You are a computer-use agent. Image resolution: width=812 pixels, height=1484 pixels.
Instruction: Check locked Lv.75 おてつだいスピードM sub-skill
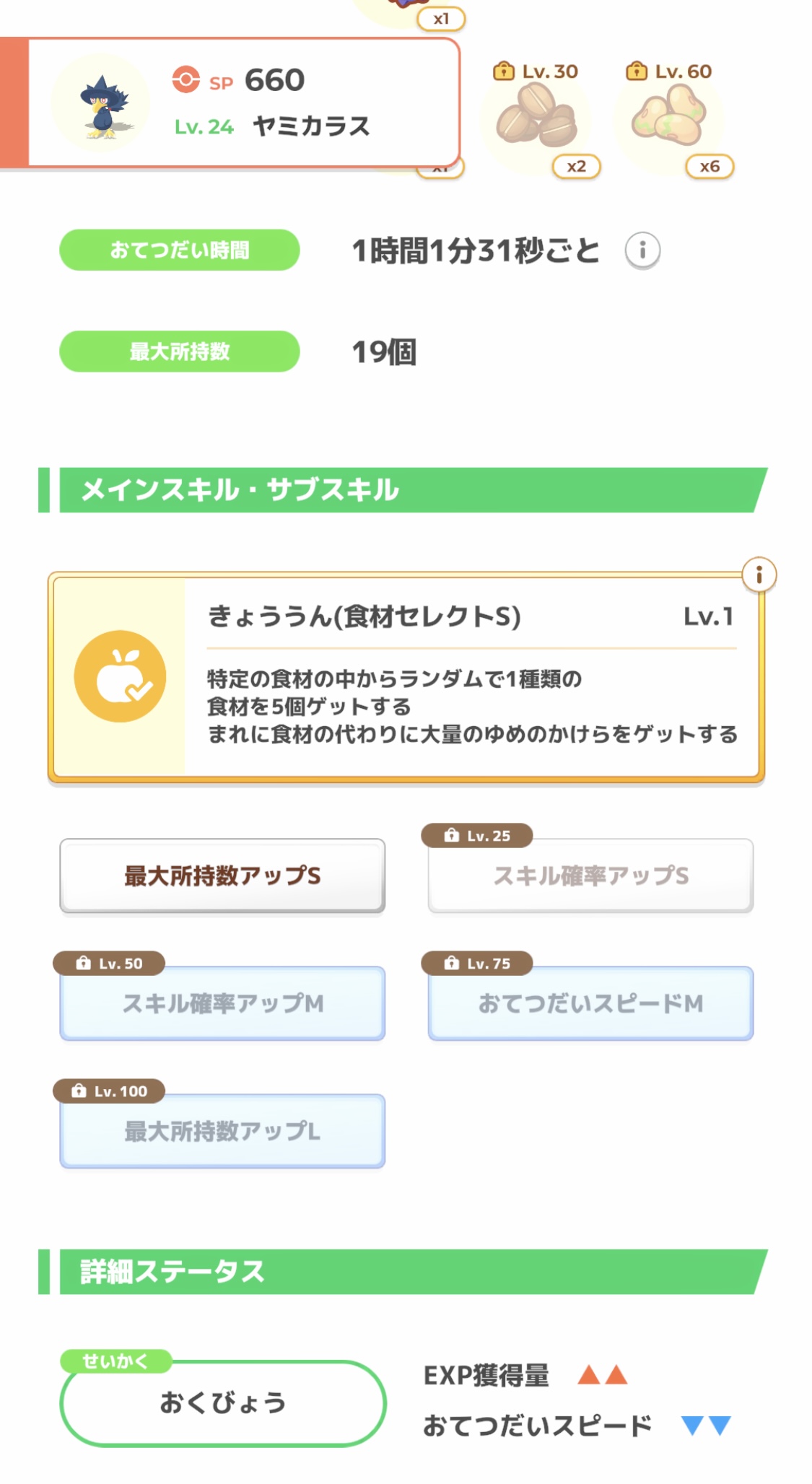(x=590, y=1003)
